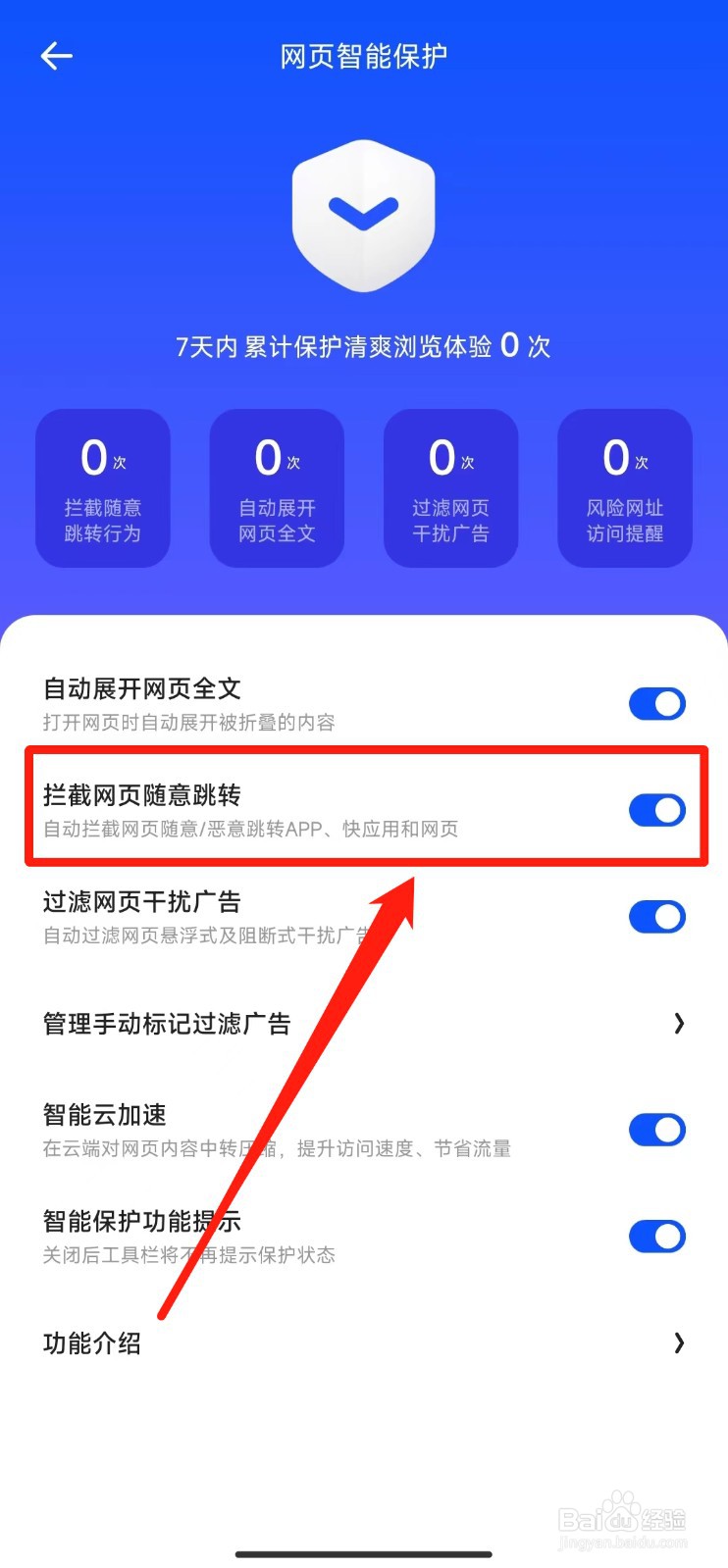Select the 拦截随意跳转行为 stat card

102,488
